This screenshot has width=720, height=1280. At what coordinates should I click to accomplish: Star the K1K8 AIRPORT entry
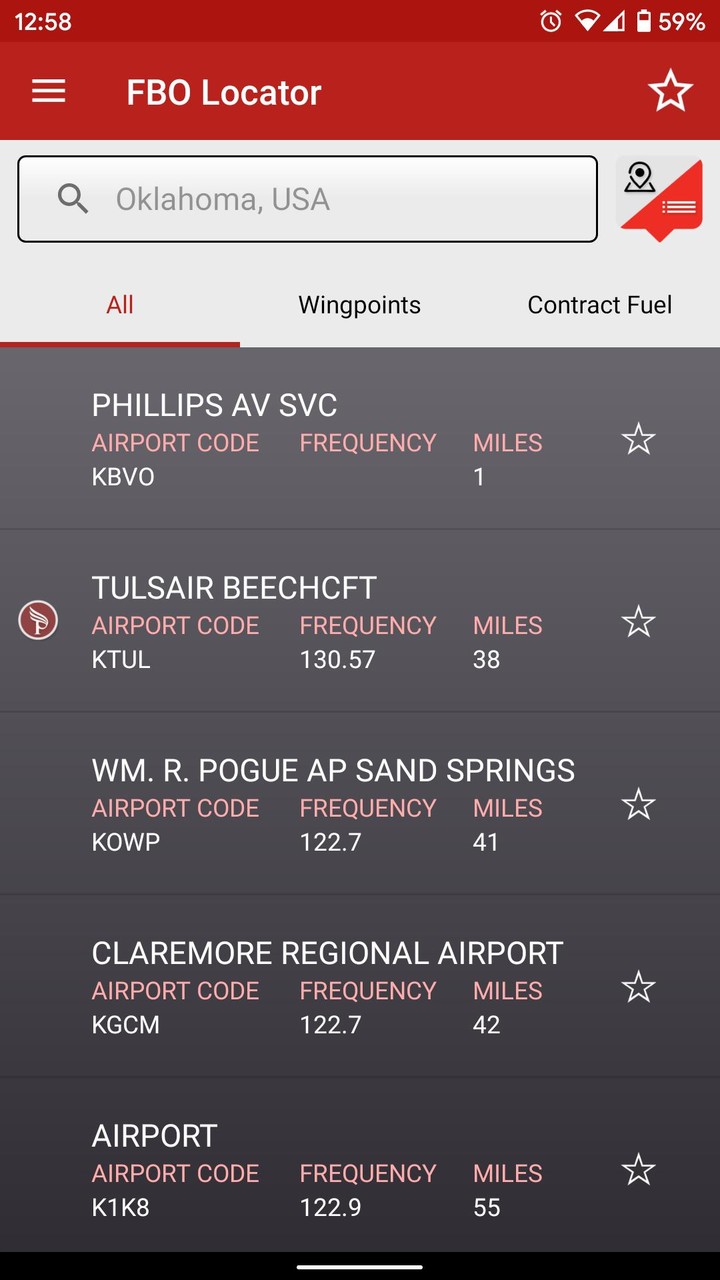coord(638,1168)
